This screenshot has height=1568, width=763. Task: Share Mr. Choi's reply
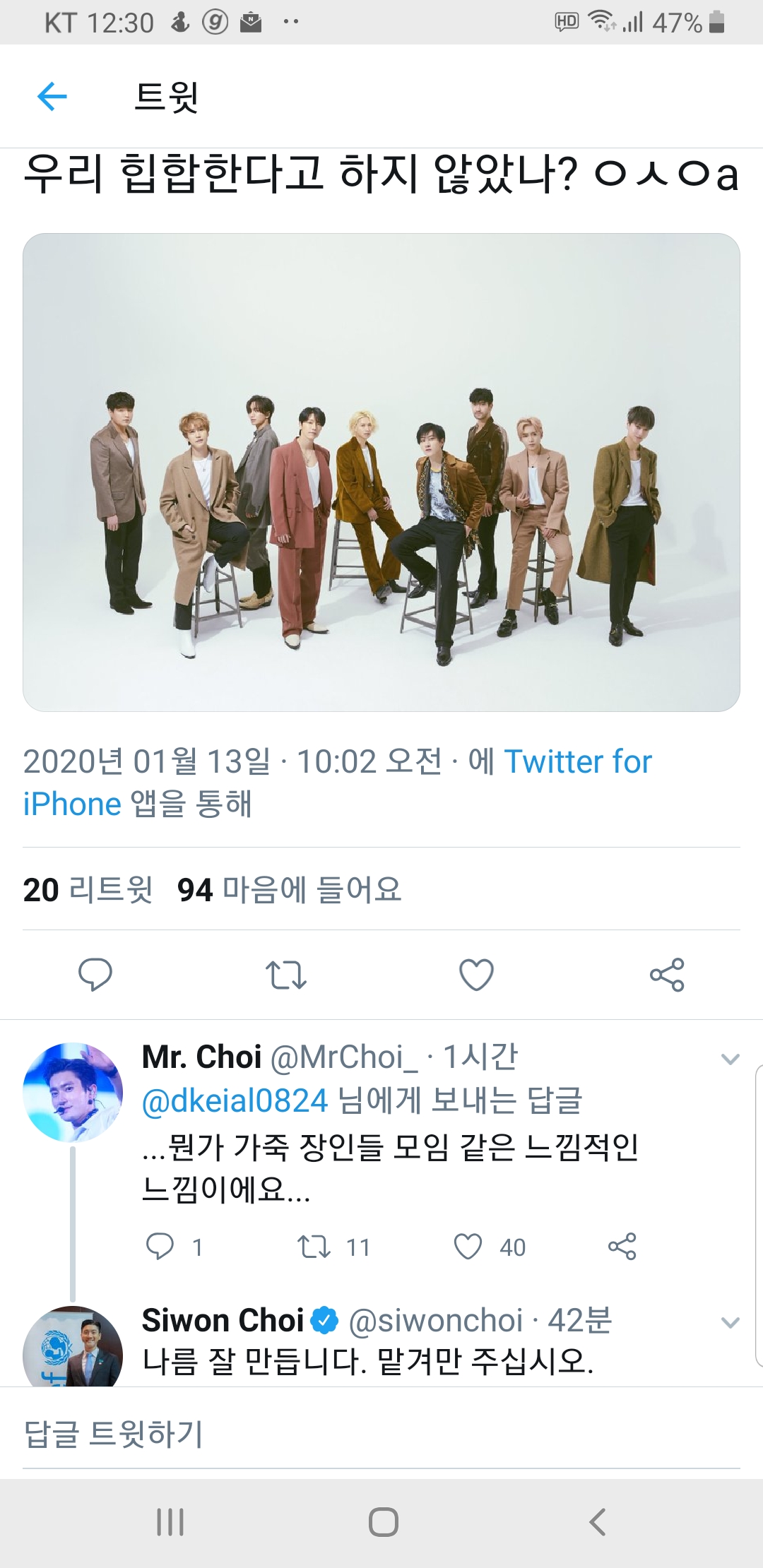[622, 1247]
